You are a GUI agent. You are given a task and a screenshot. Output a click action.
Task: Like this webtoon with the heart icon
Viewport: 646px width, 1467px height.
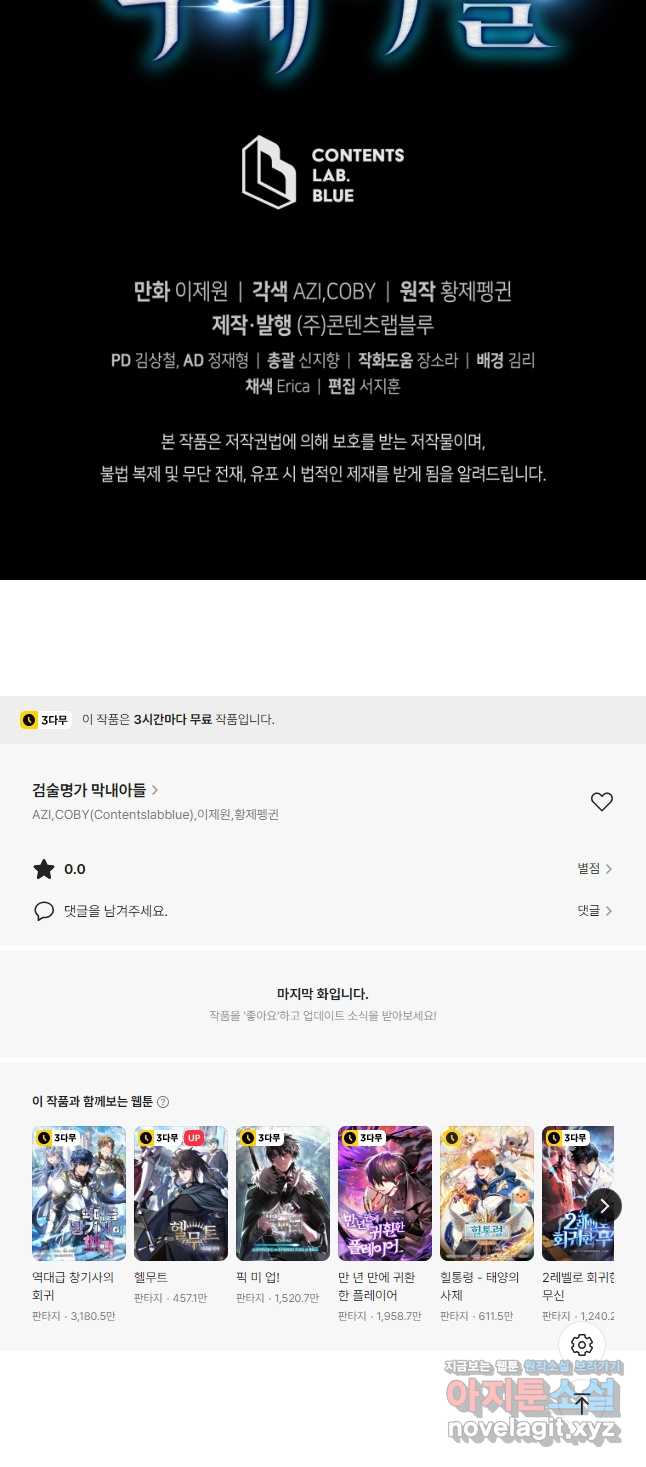(601, 802)
